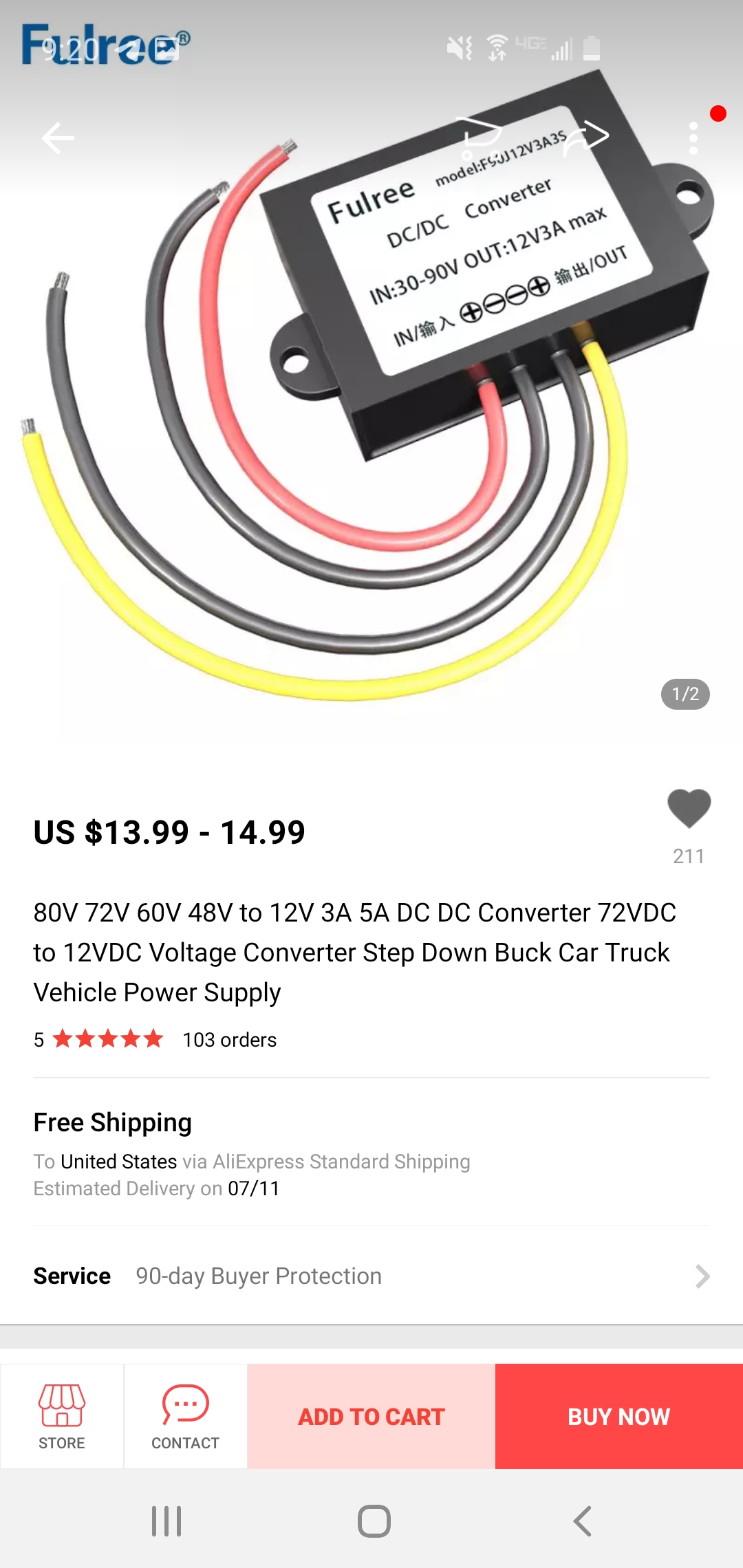Open system recent apps
This screenshot has height=1568, width=743.
[166, 1521]
